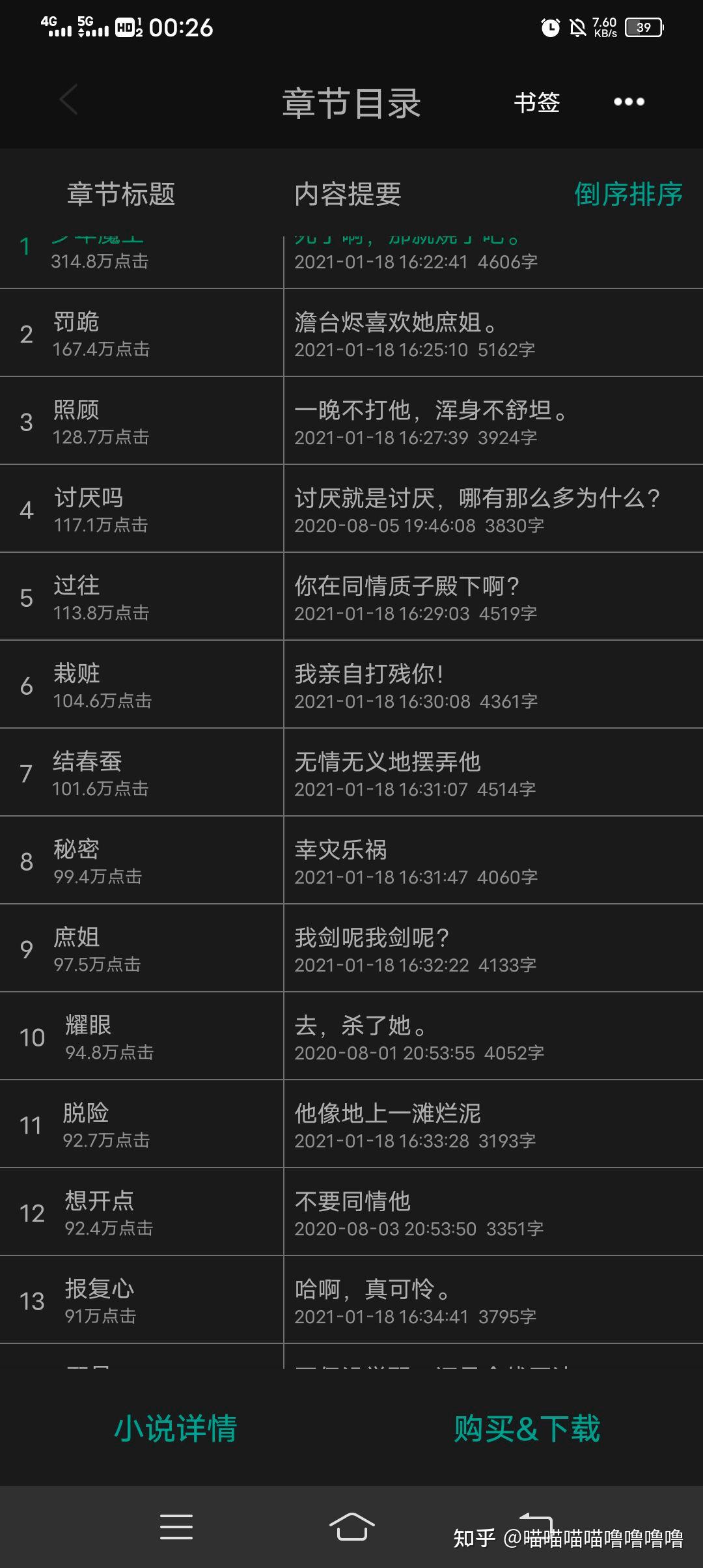Switch to 倒序排序 reverse order
The height and width of the screenshot is (1568, 703).
click(x=627, y=194)
